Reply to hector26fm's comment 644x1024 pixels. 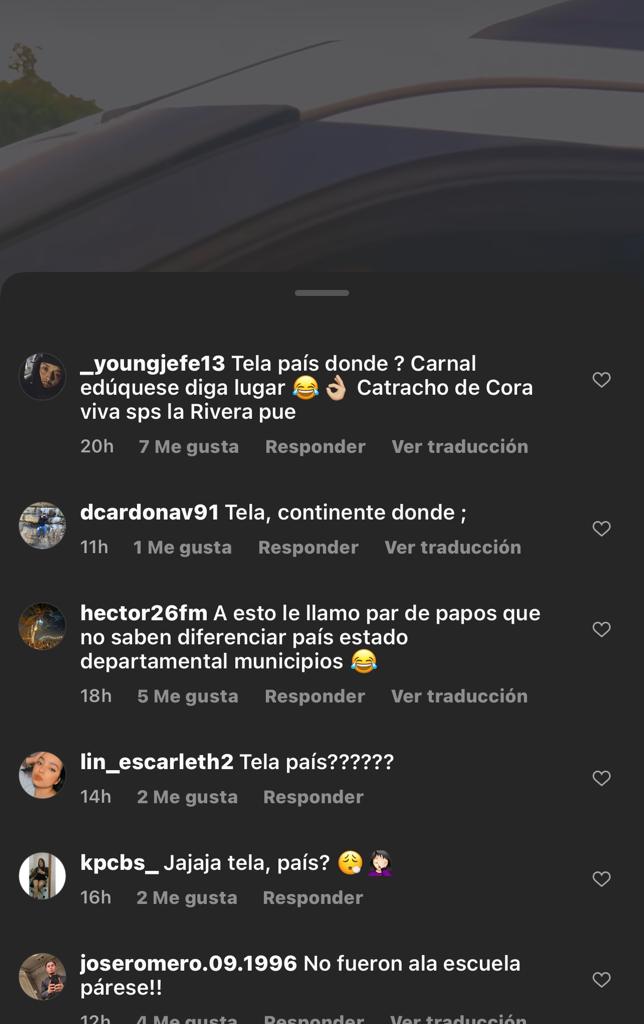pos(314,696)
